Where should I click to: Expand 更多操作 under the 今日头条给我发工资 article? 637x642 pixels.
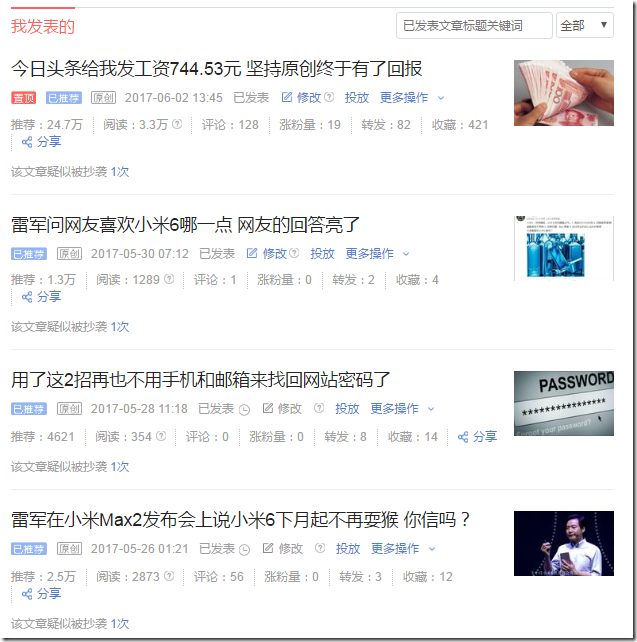click(411, 98)
